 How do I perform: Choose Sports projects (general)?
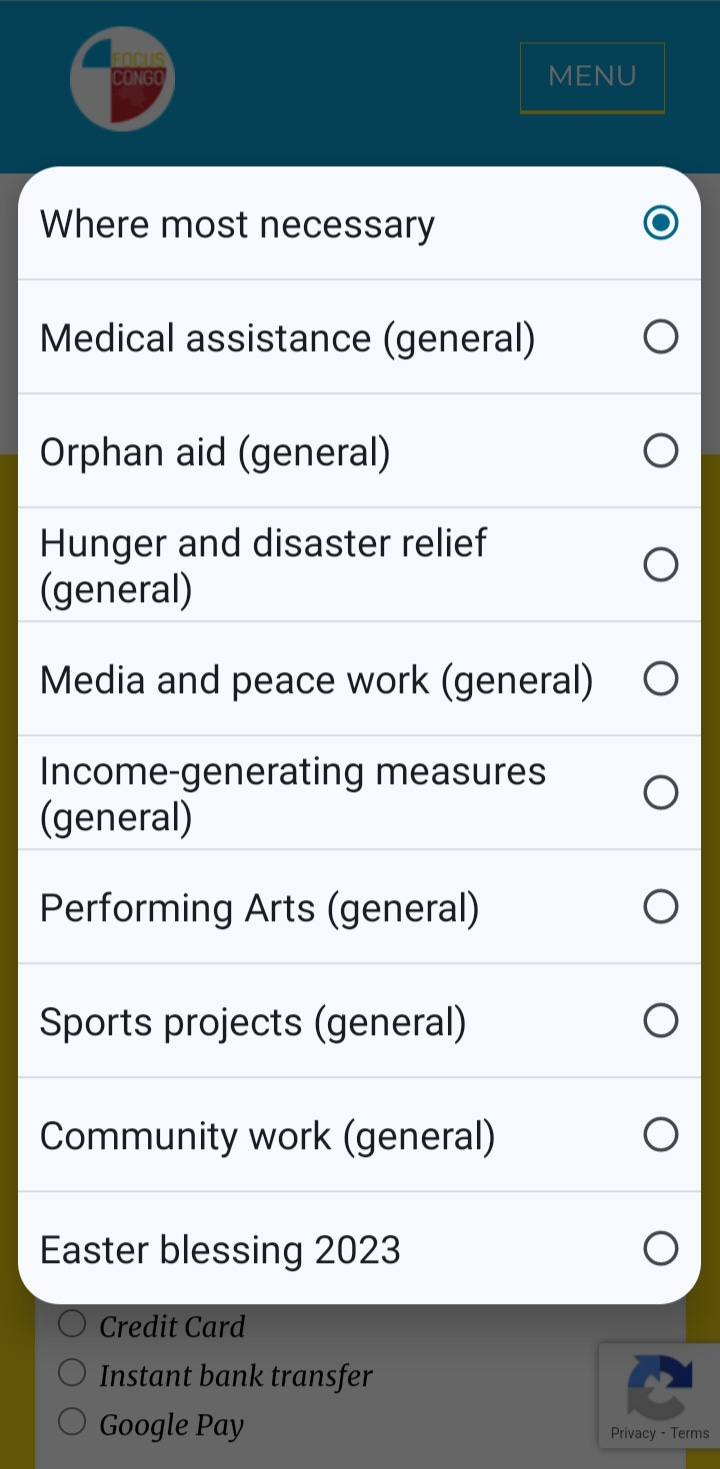[x=359, y=1021]
